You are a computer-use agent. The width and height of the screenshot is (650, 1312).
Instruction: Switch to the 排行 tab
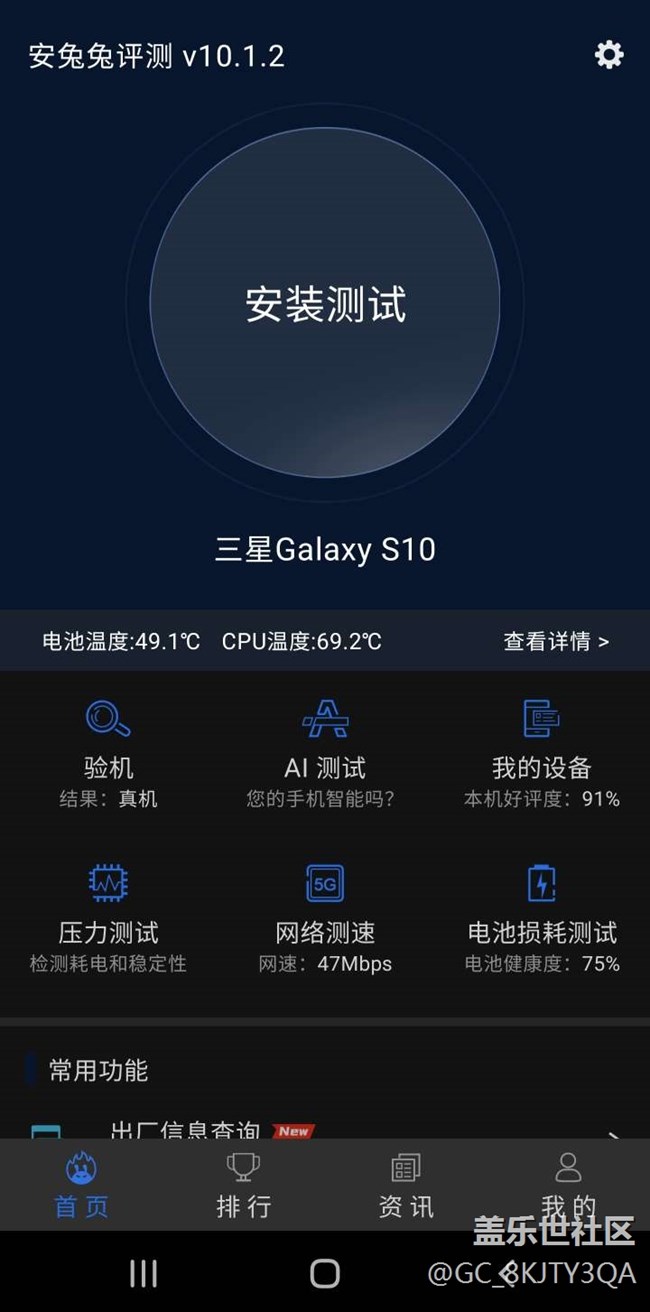click(244, 1186)
